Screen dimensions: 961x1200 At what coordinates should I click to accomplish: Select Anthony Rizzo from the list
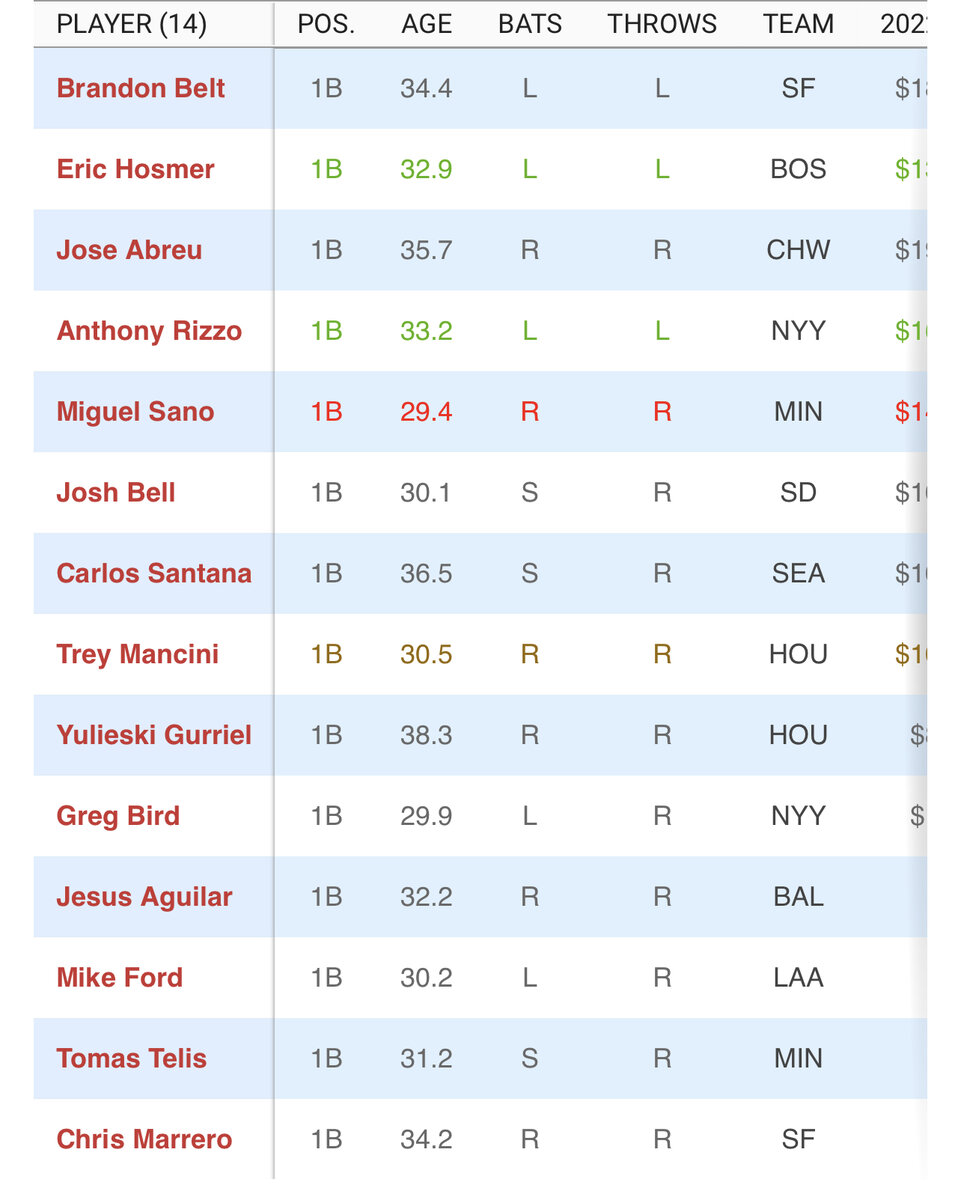click(149, 331)
